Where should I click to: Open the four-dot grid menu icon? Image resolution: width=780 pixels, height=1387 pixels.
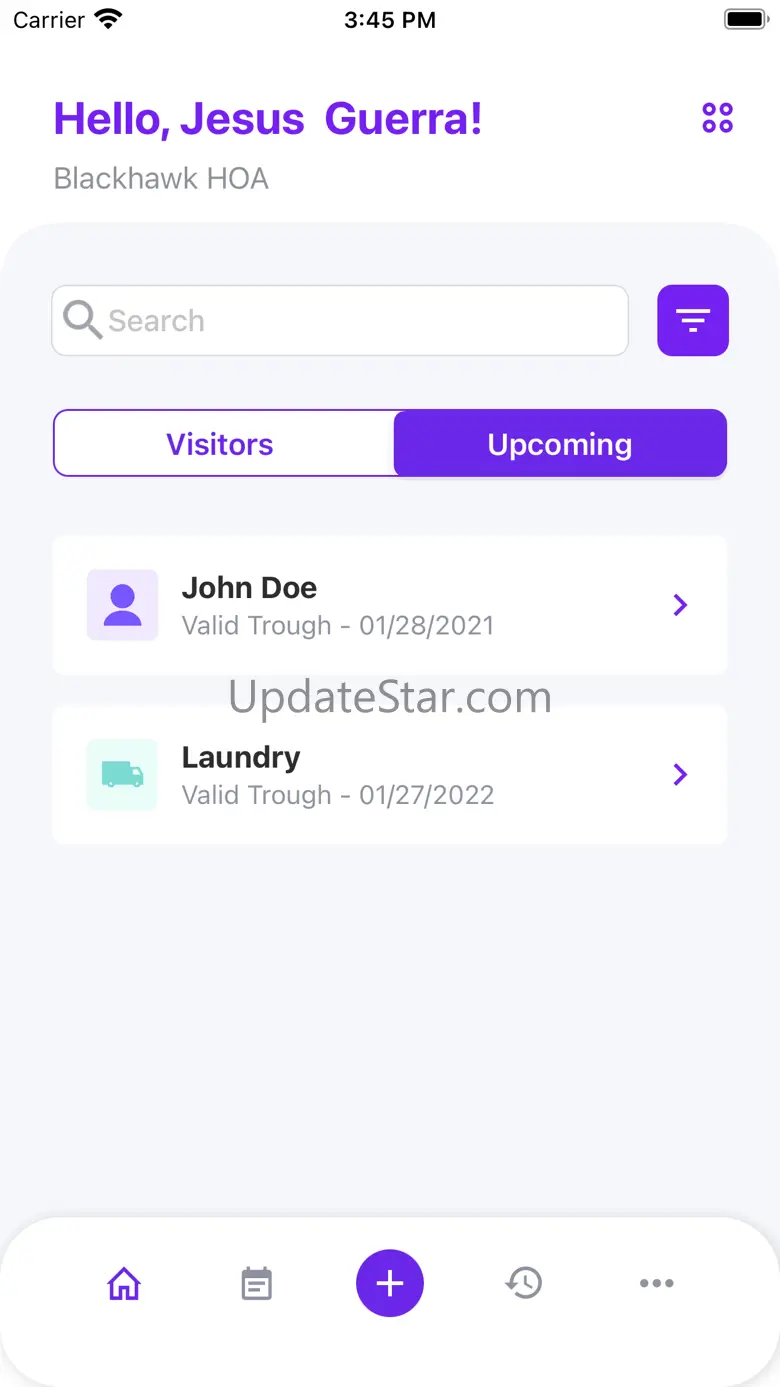[x=717, y=118]
